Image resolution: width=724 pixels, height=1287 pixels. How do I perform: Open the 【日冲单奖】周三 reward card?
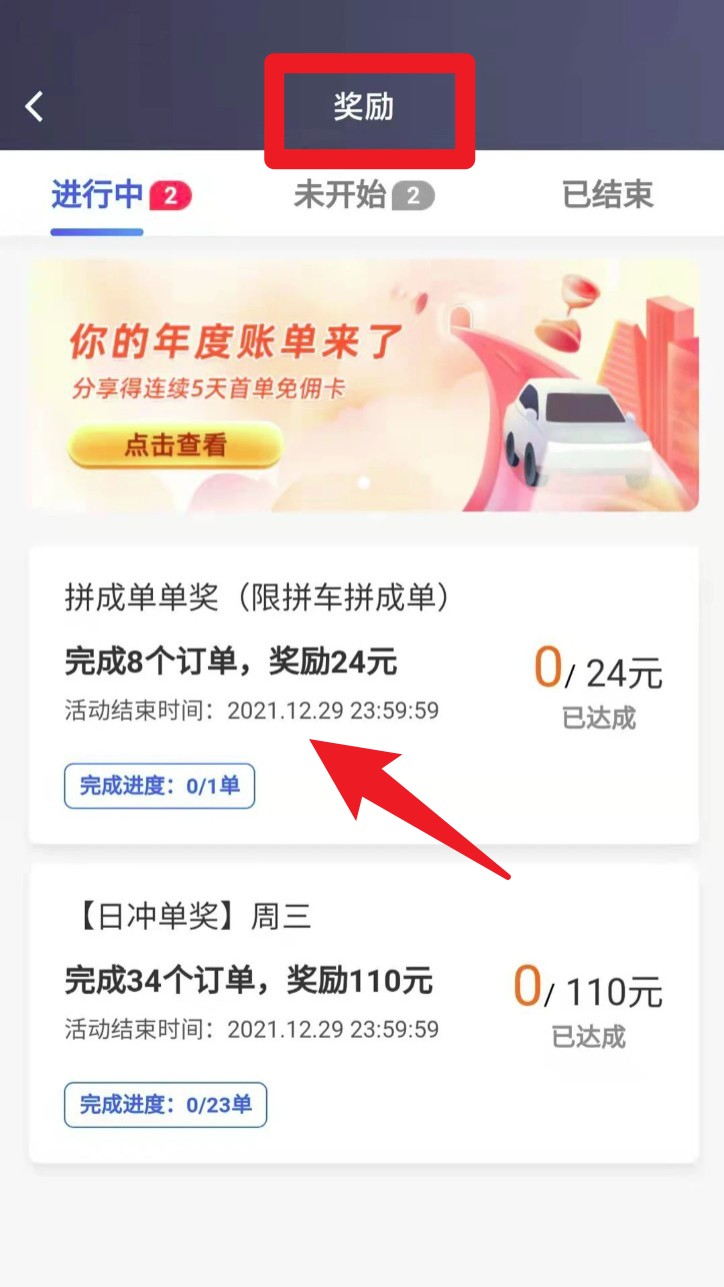[363, 1012]
